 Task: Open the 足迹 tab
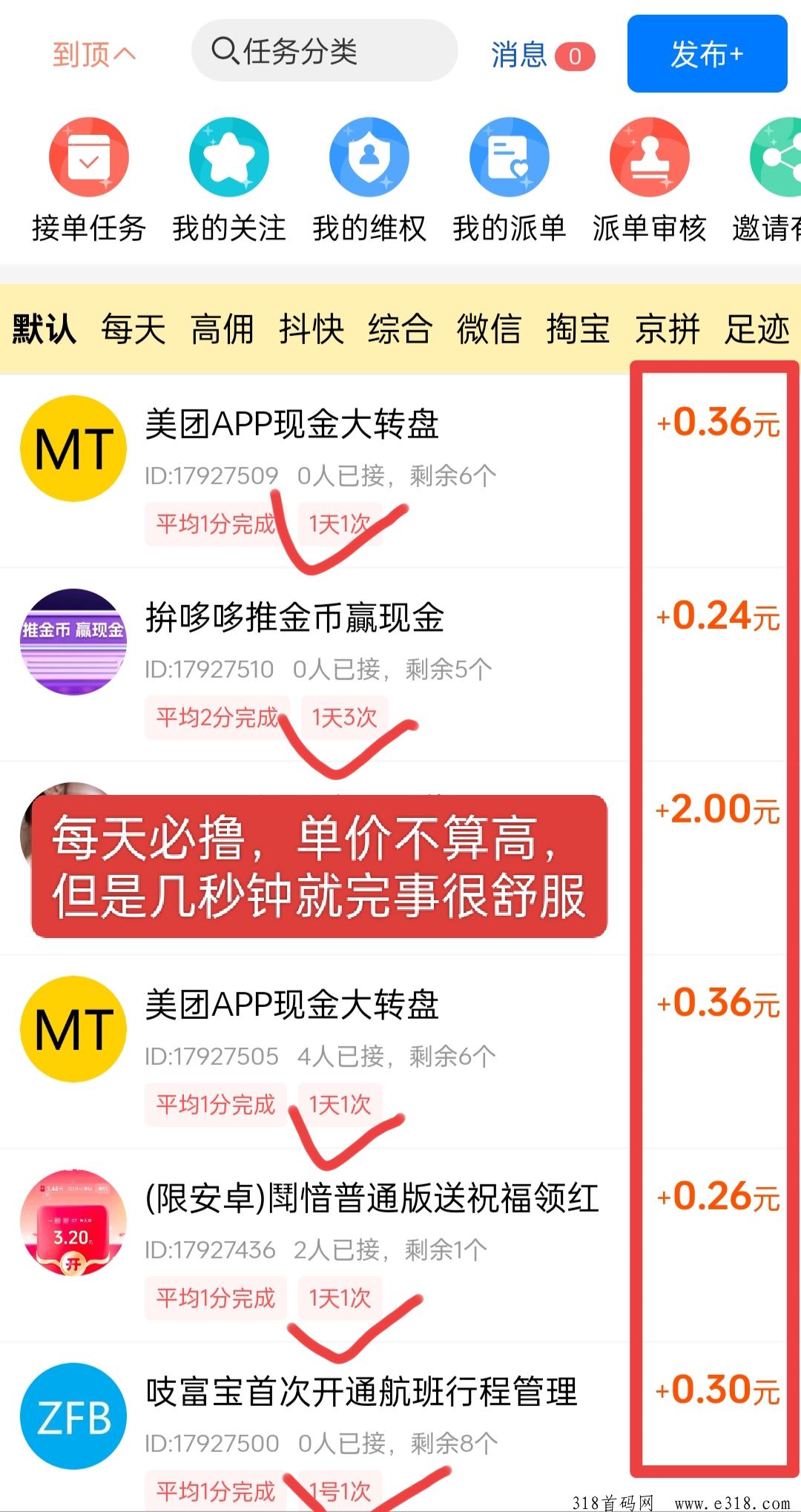[756, 329]
